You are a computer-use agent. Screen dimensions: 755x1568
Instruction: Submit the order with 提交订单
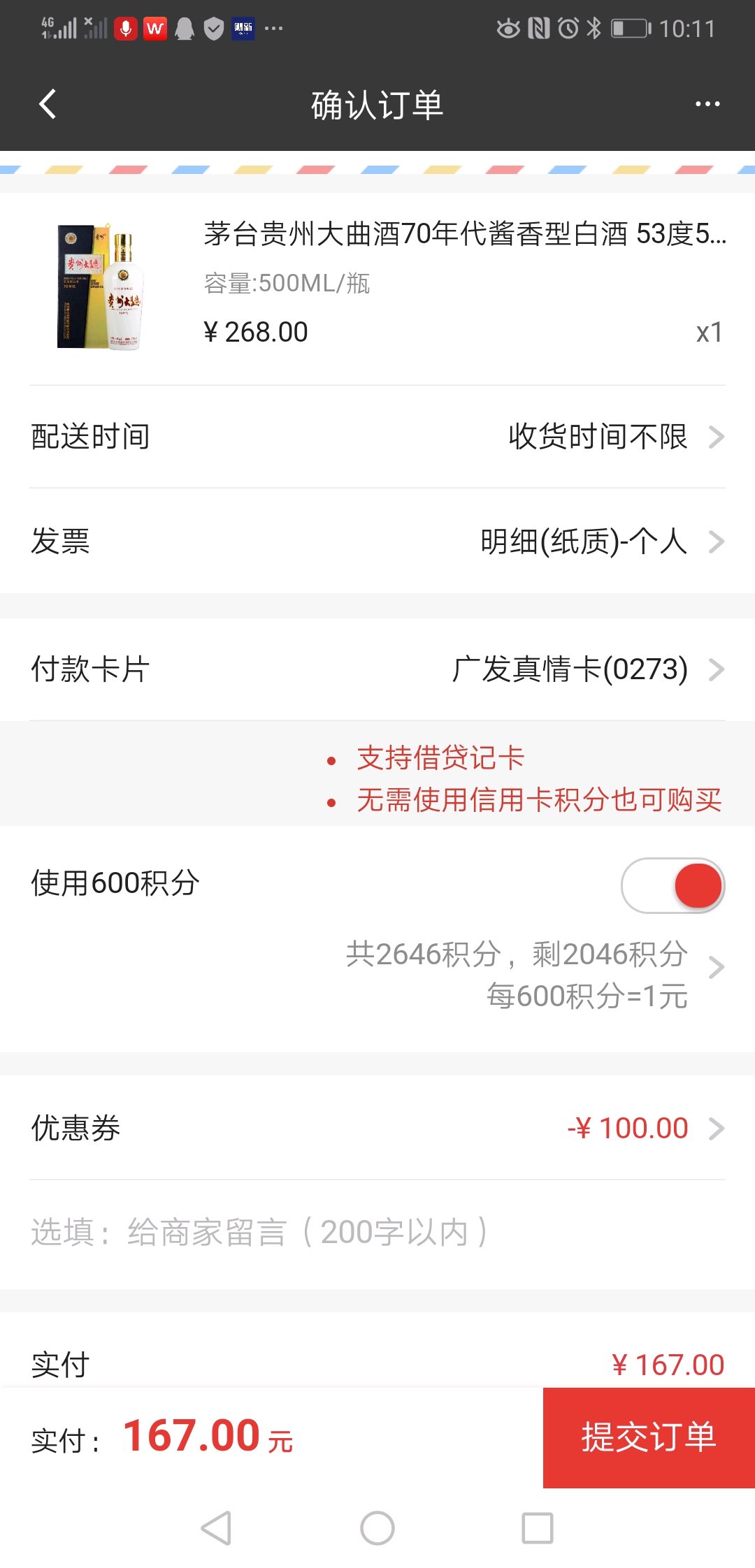click(649, 1437)
